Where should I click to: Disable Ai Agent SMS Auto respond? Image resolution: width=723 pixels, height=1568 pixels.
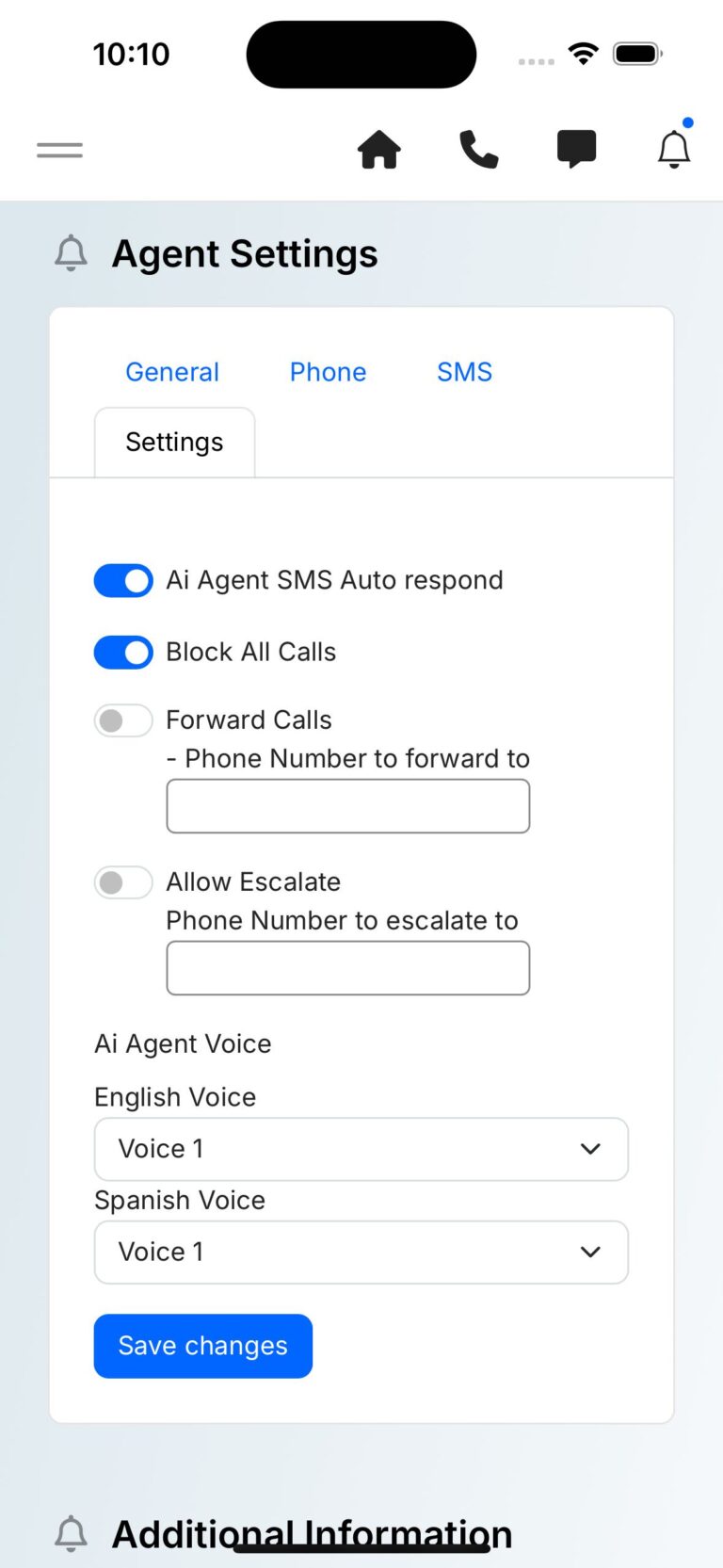click(123, 581)
